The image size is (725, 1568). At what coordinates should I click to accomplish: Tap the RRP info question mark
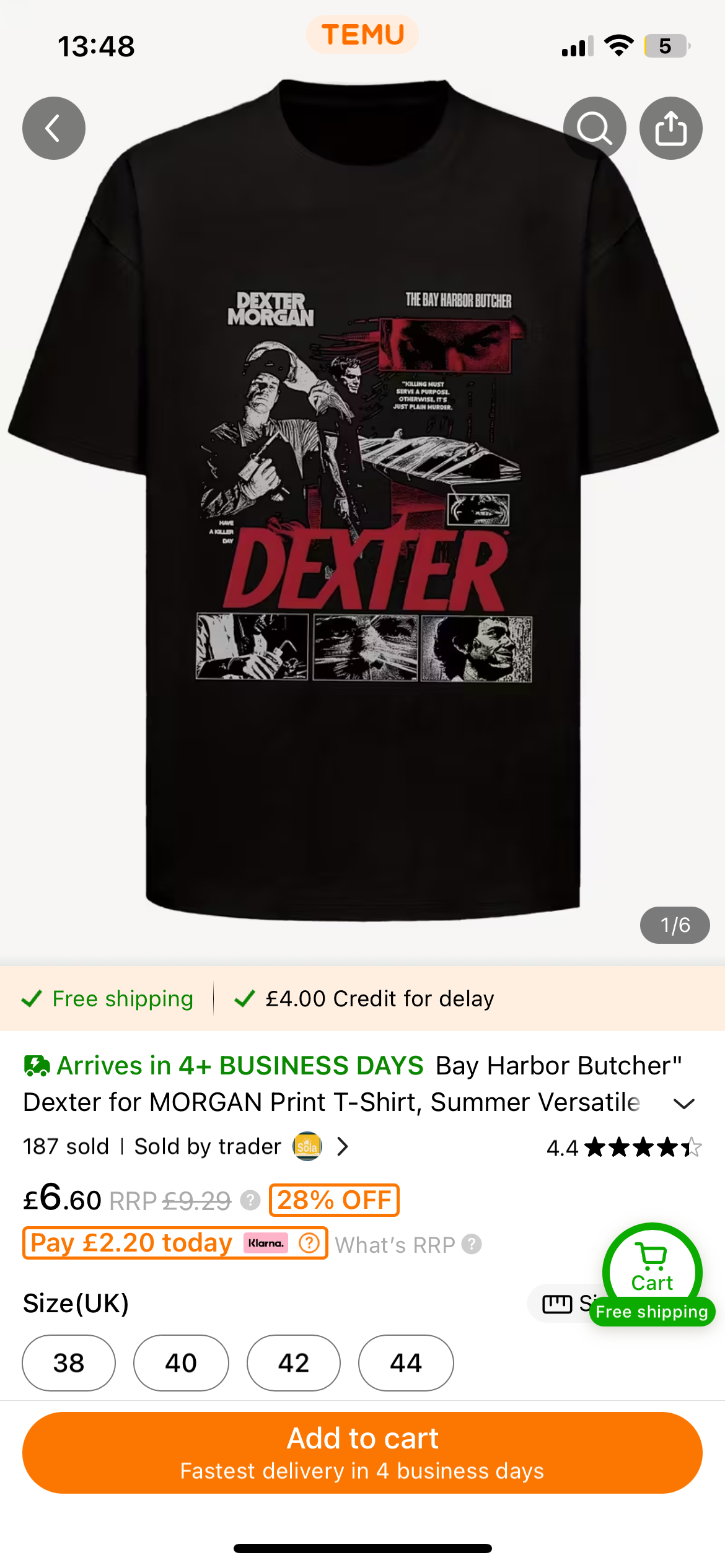click(x=250, y=1200)
